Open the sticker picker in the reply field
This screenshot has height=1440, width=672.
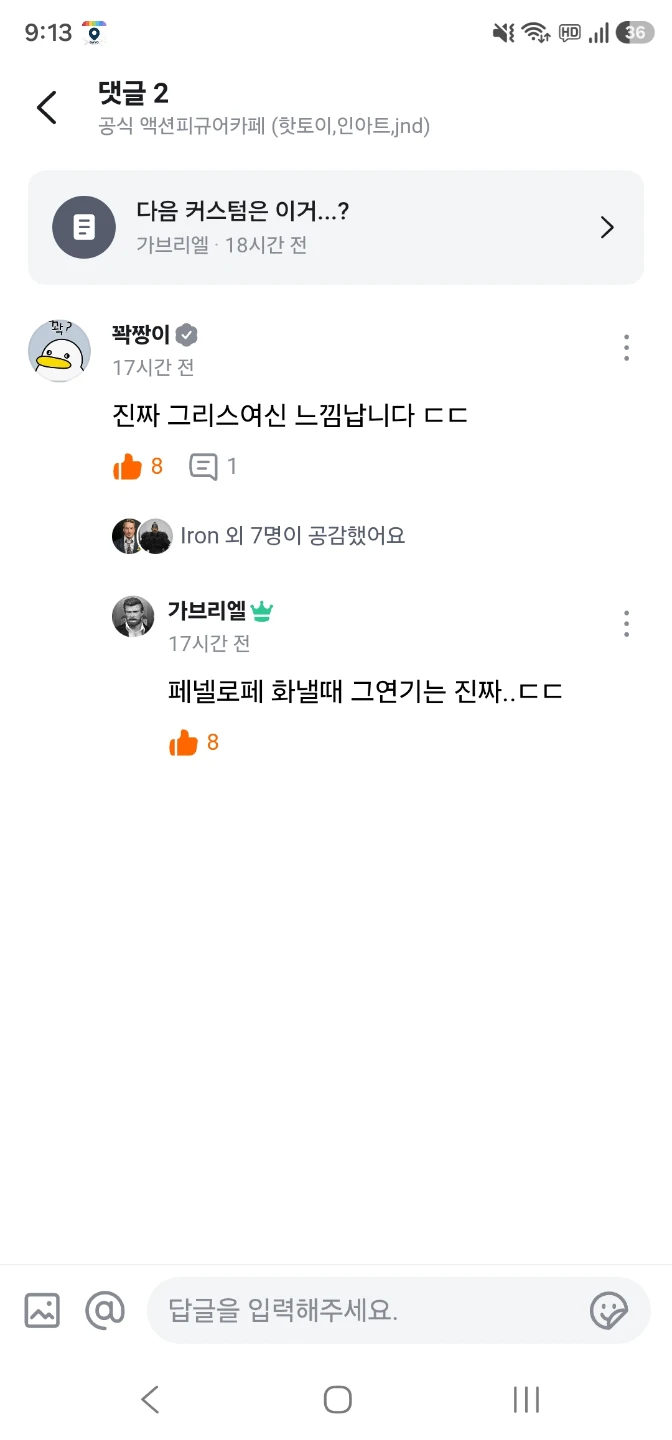pyautogui.click(x=608, y=1310)
